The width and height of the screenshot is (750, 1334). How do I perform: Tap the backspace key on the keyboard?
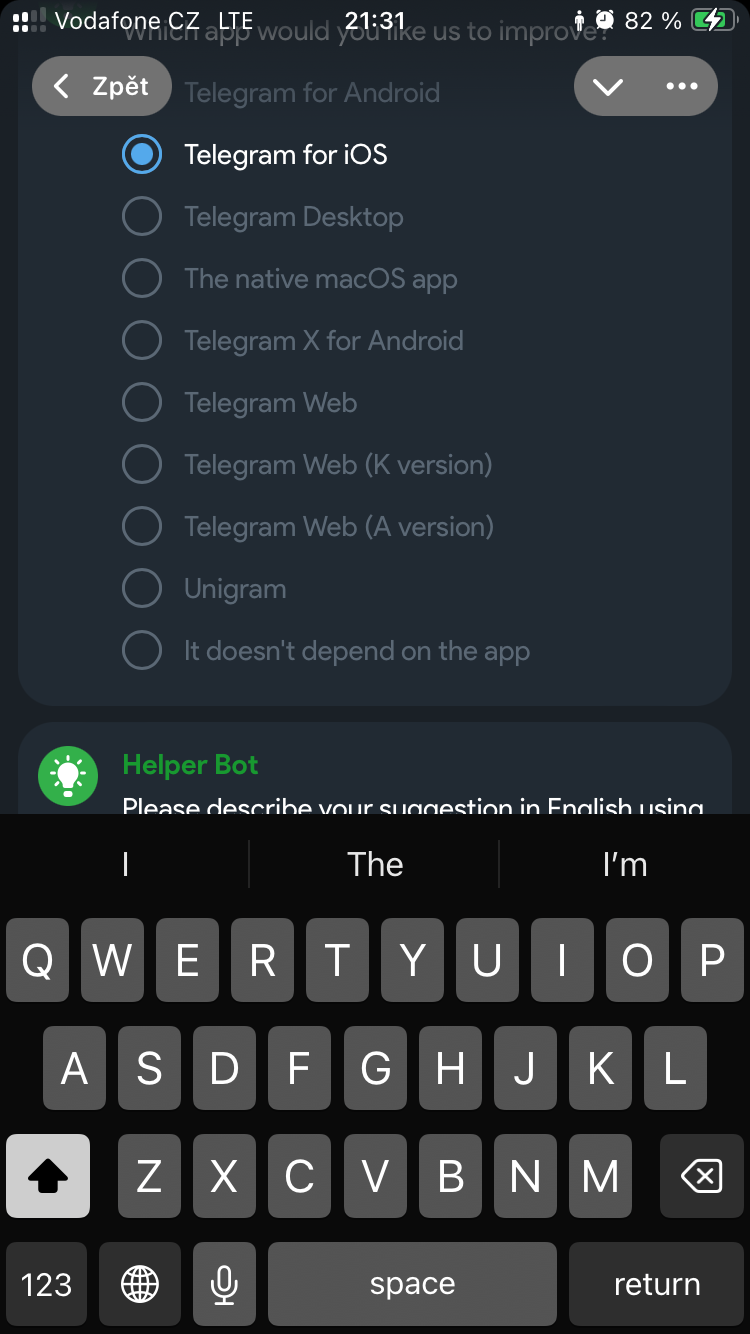[x=701, y=1176]
